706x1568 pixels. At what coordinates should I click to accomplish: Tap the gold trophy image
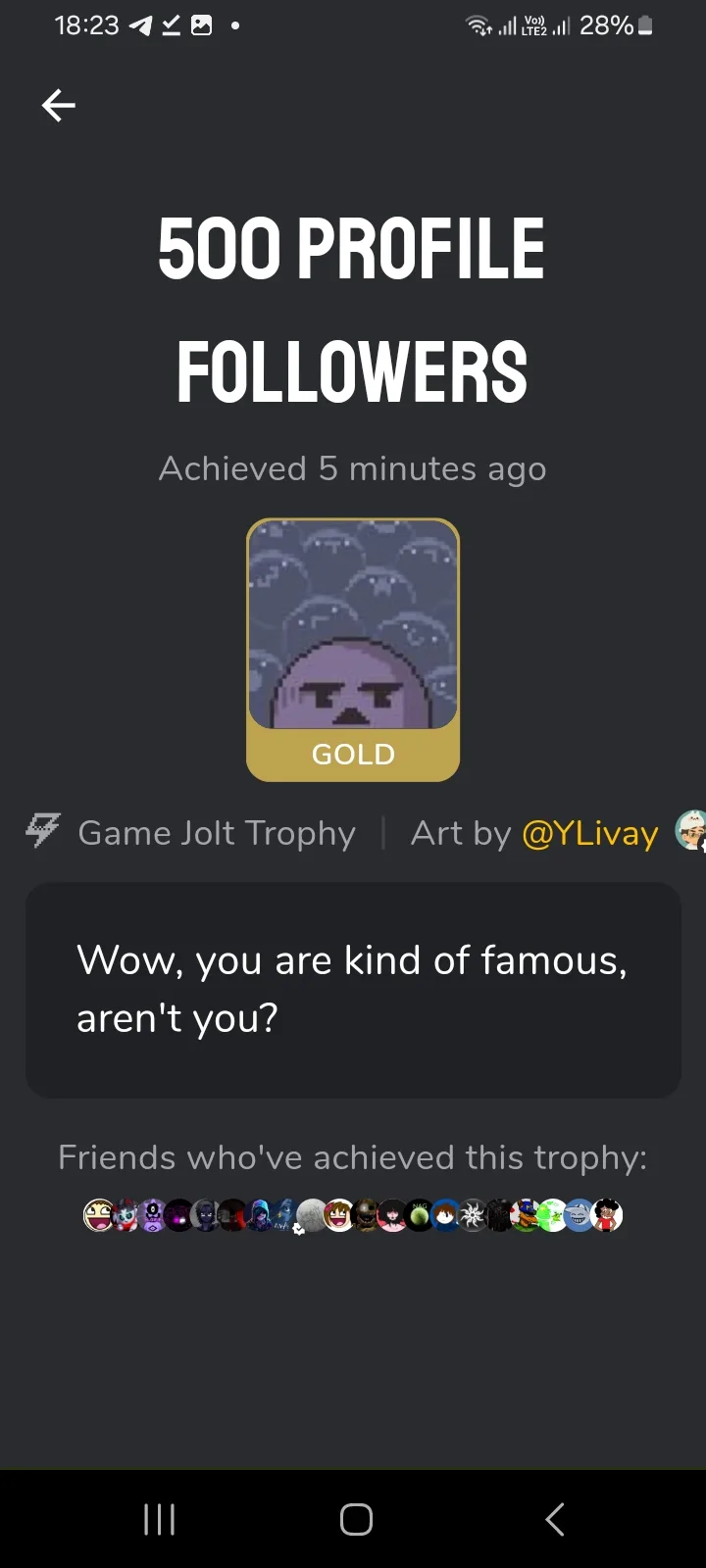(353, 650)
